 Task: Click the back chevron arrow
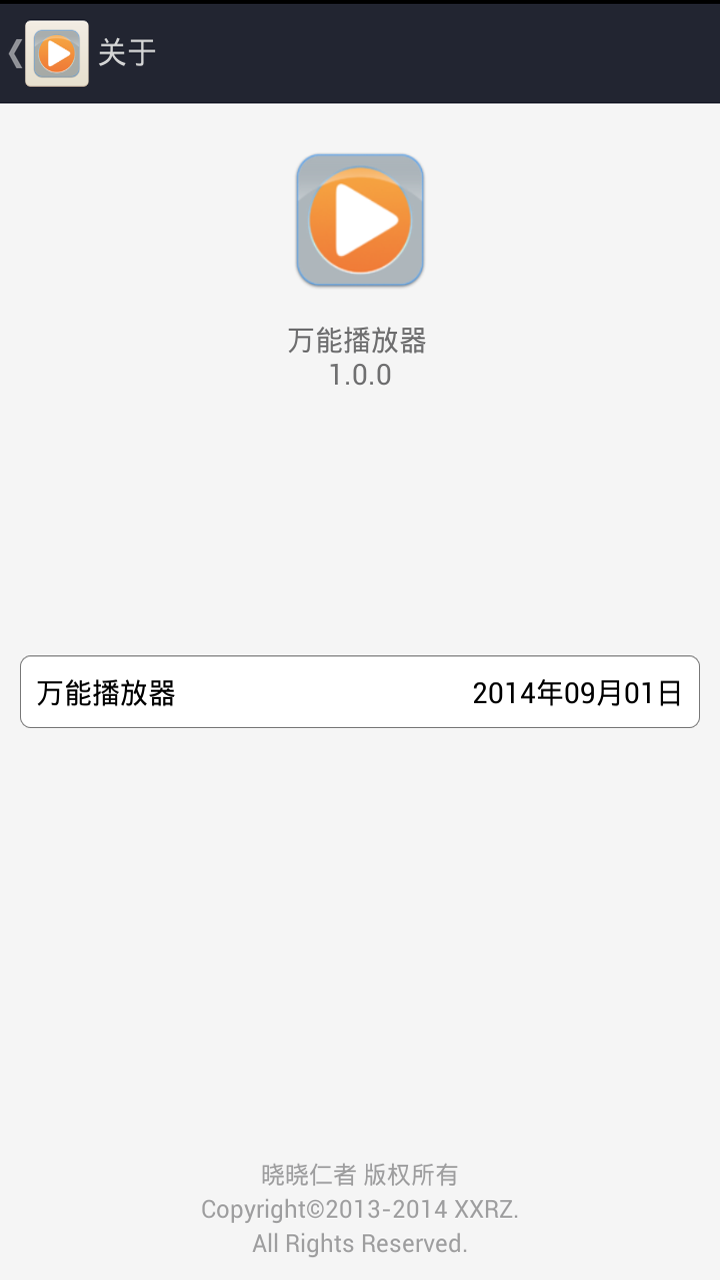(14, 53)
